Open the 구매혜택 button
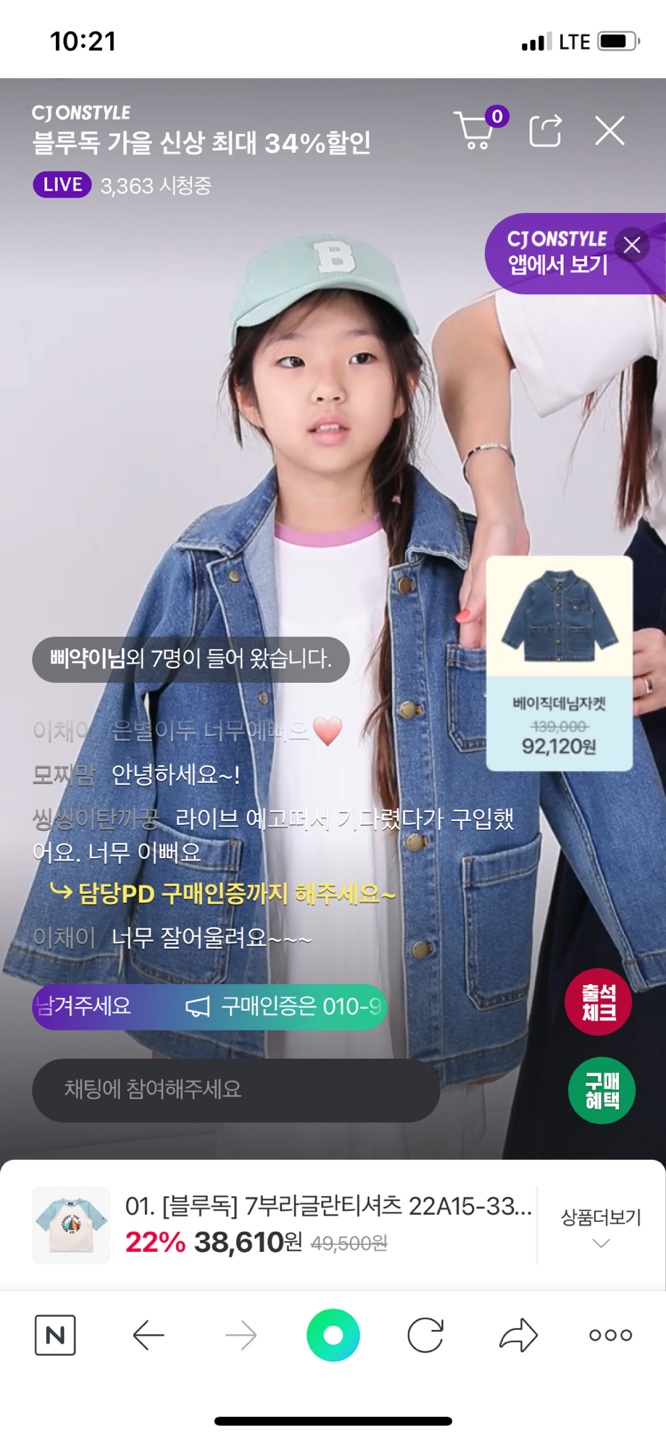 (x=601, y=1090)
